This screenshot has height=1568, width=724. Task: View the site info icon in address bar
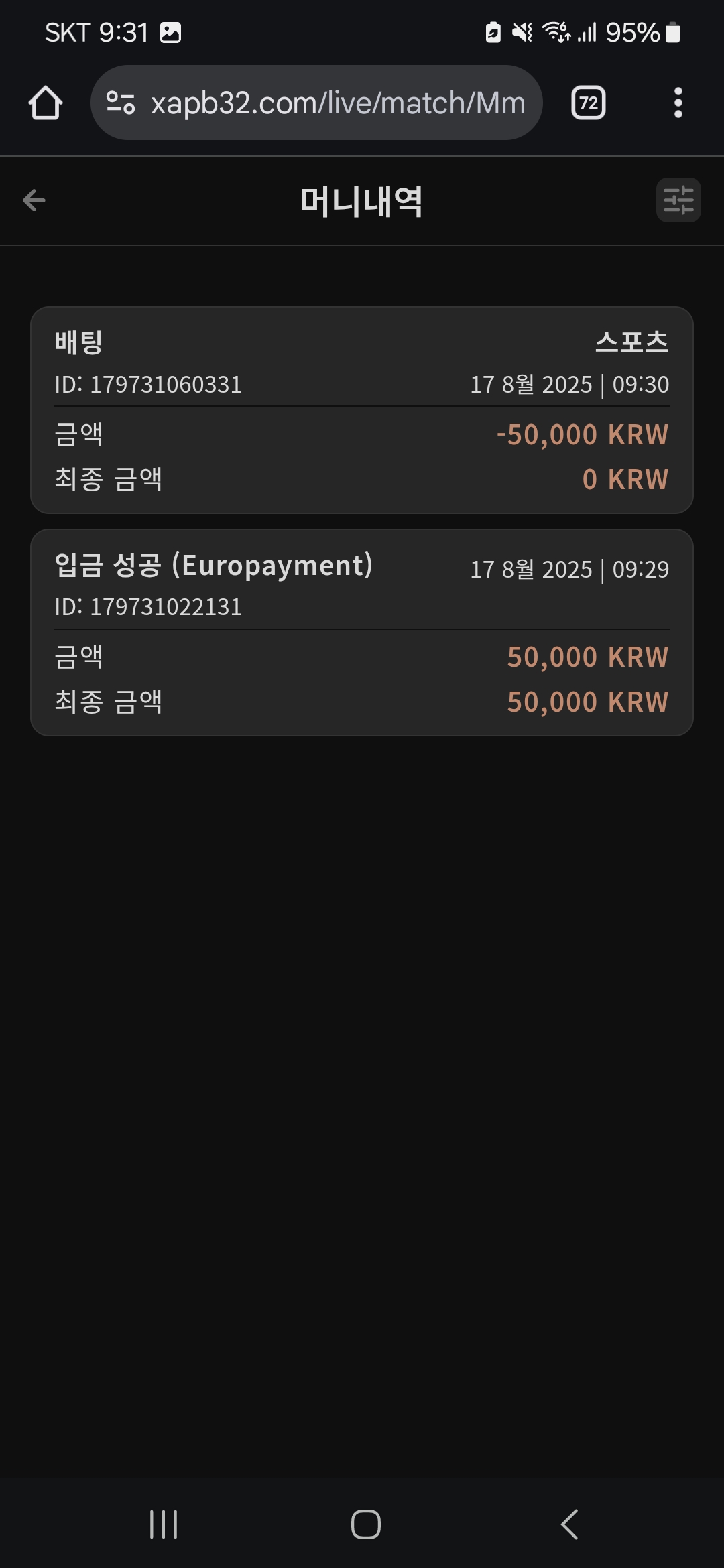(121, 103)
